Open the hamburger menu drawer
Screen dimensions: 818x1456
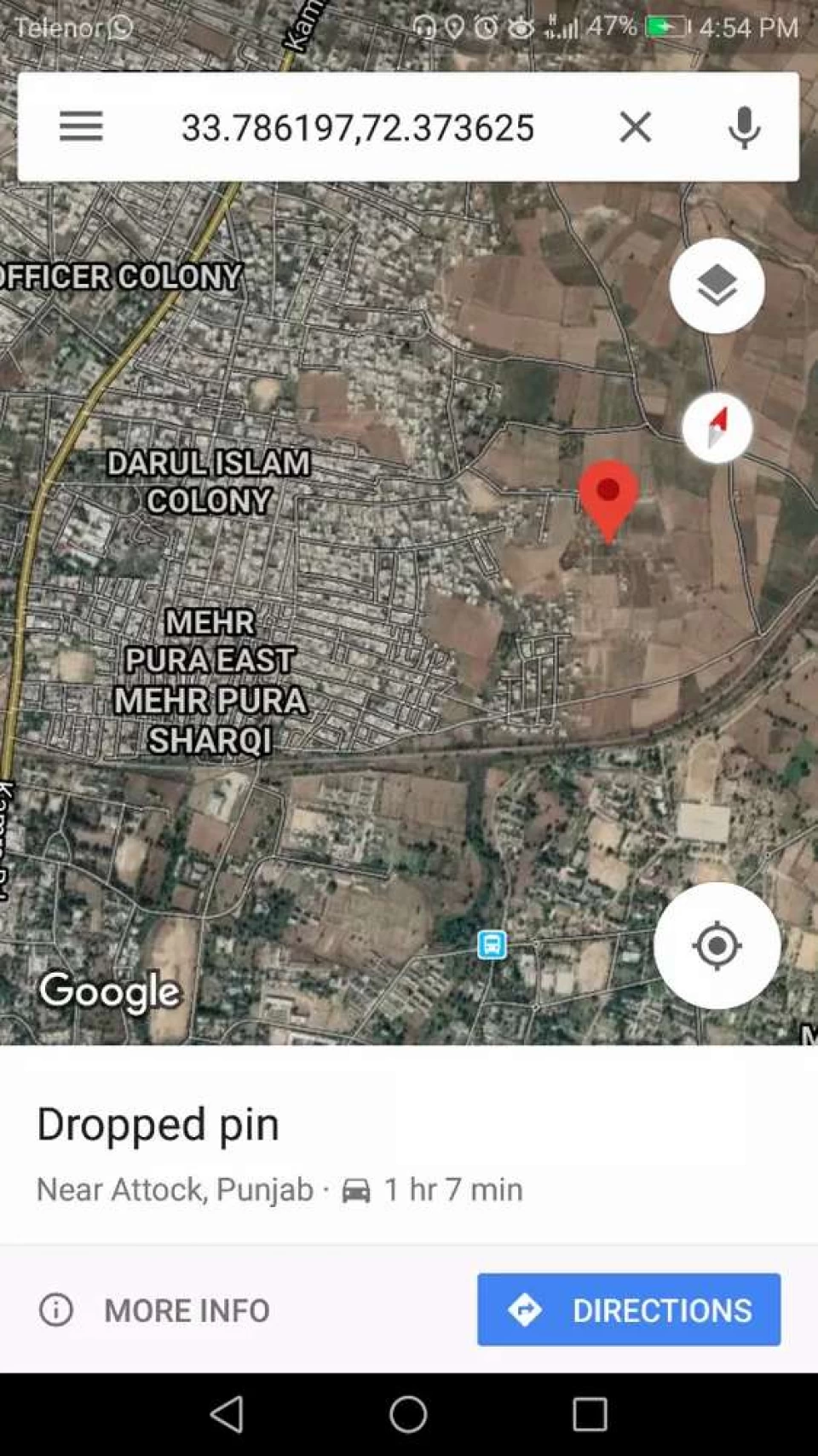click(x=81, y=127)
